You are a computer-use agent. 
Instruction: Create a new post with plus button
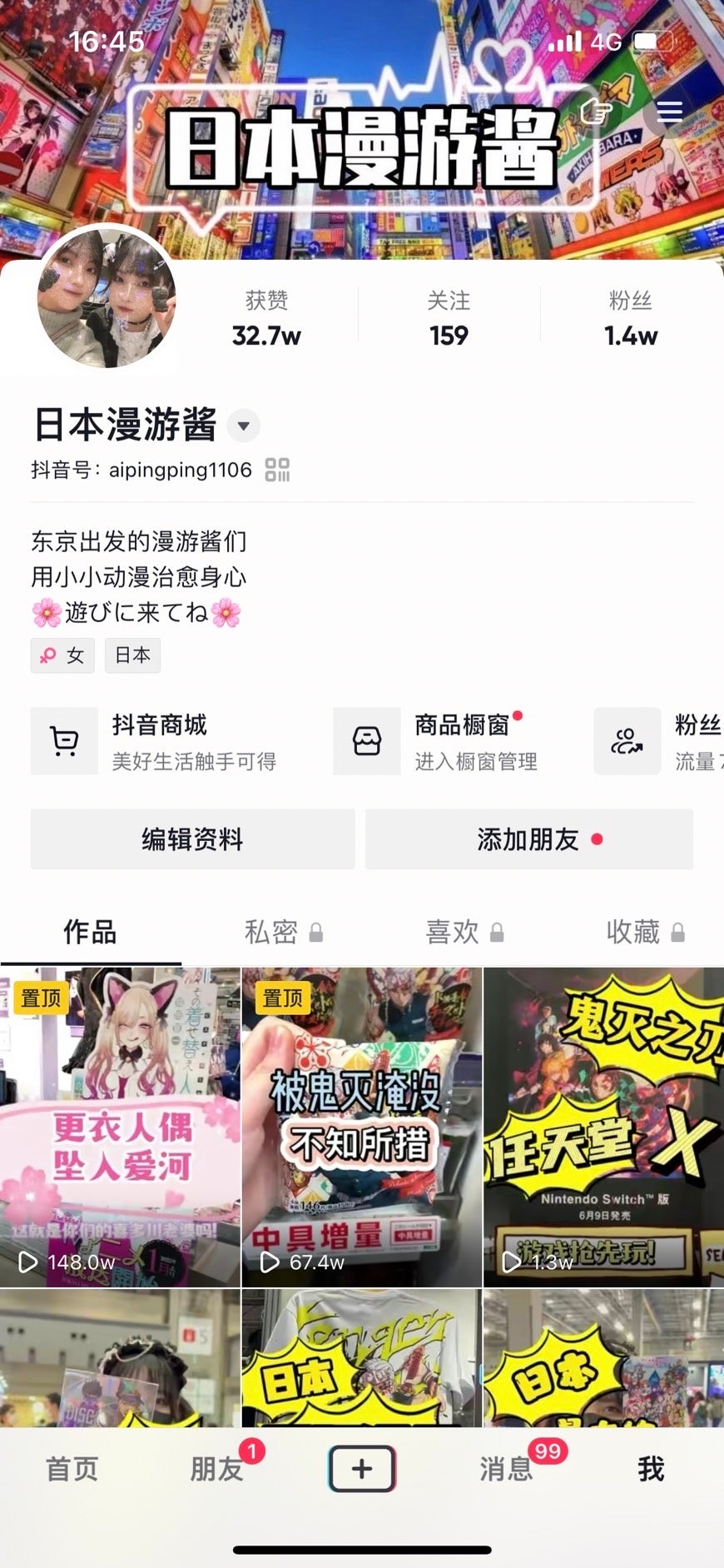(362, 1469)
